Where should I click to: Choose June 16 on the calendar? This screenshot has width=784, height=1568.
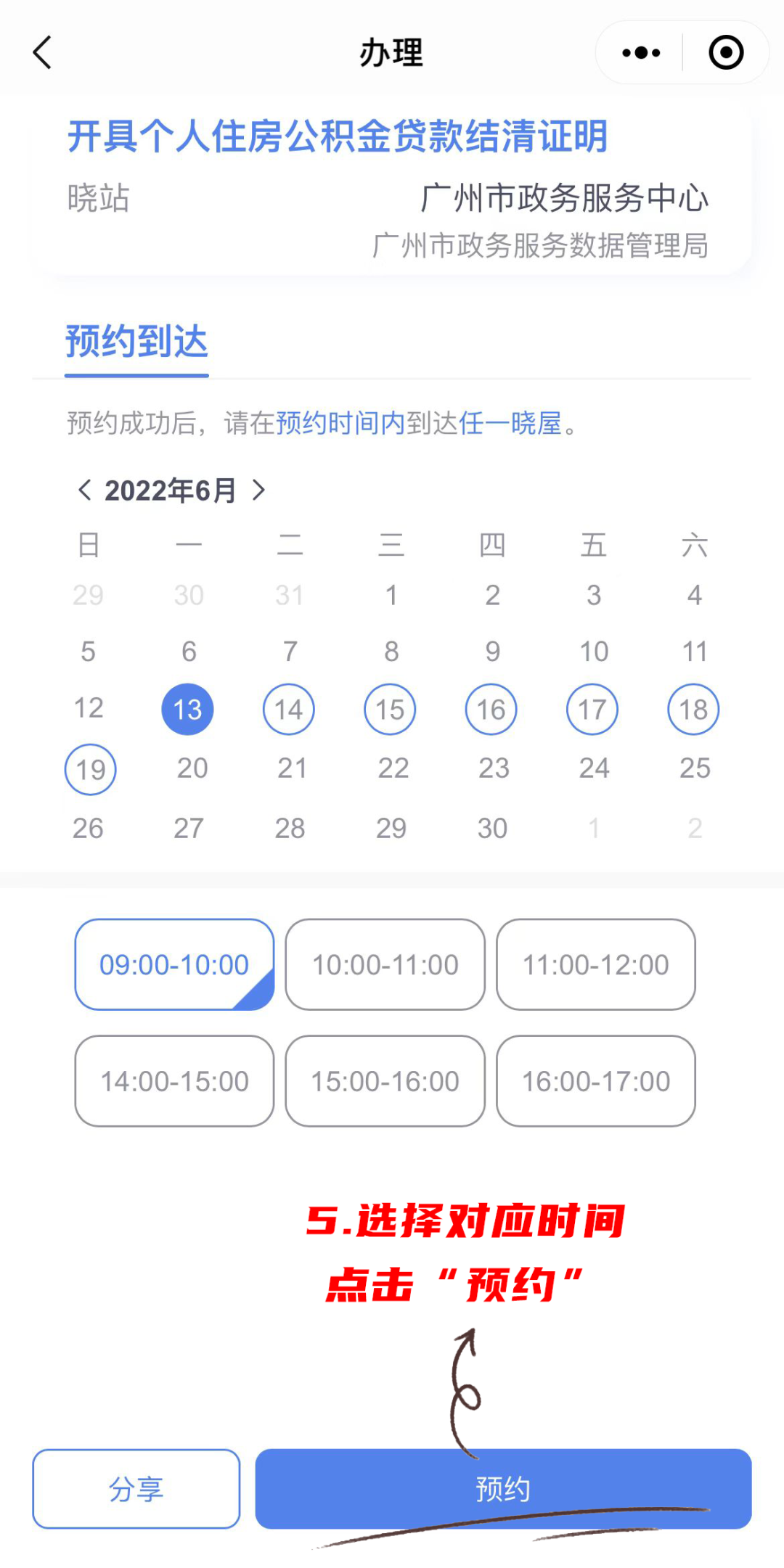[x=491, y=709]
